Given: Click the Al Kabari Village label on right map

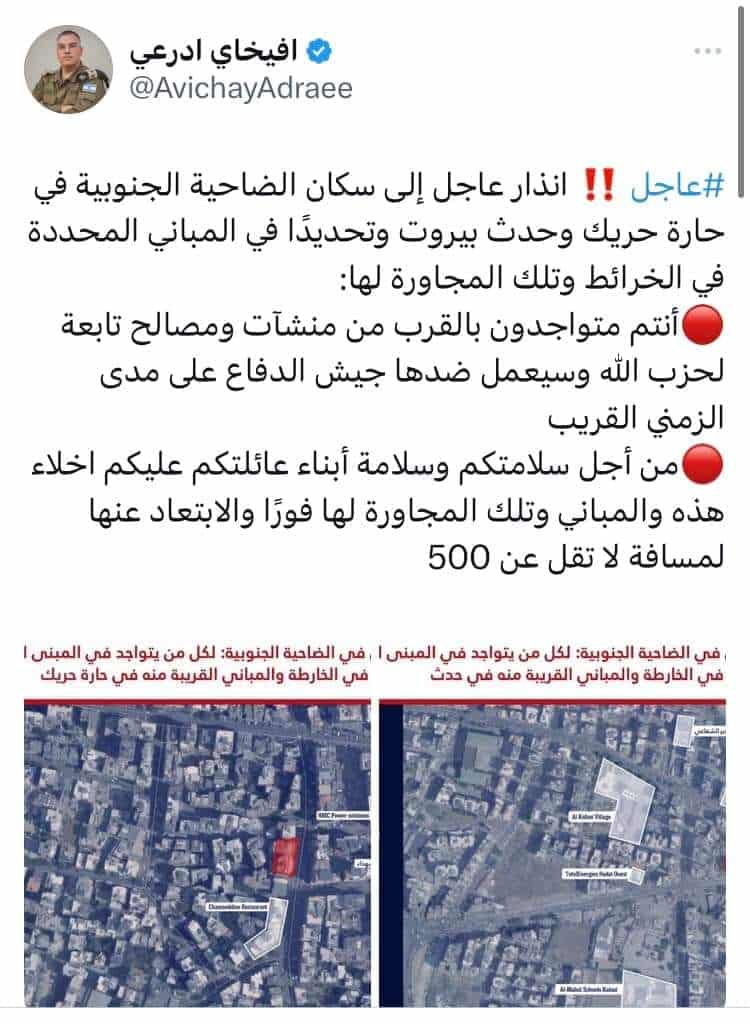Looking at the screenshot, I should 590,816.
